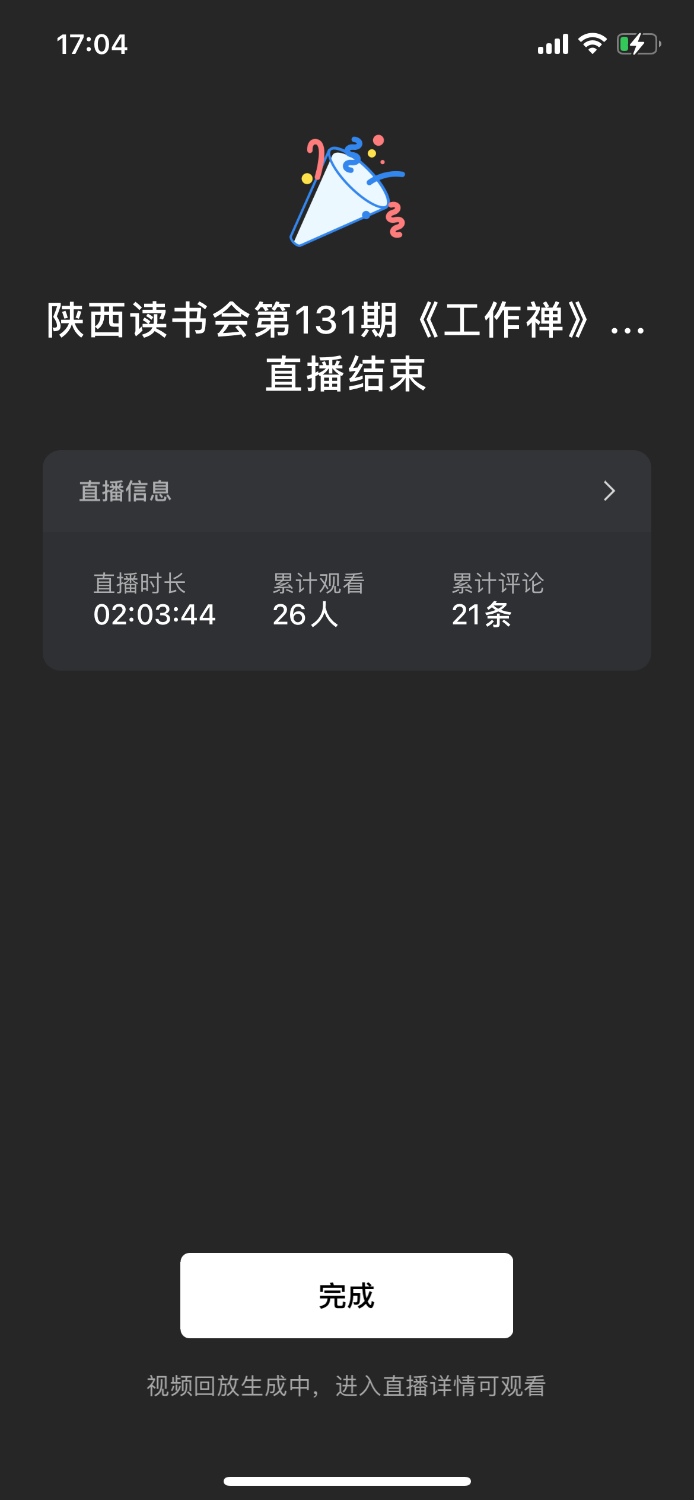Tap the 完成 button
694x1500 pixels.
[x=346, y=1295]
